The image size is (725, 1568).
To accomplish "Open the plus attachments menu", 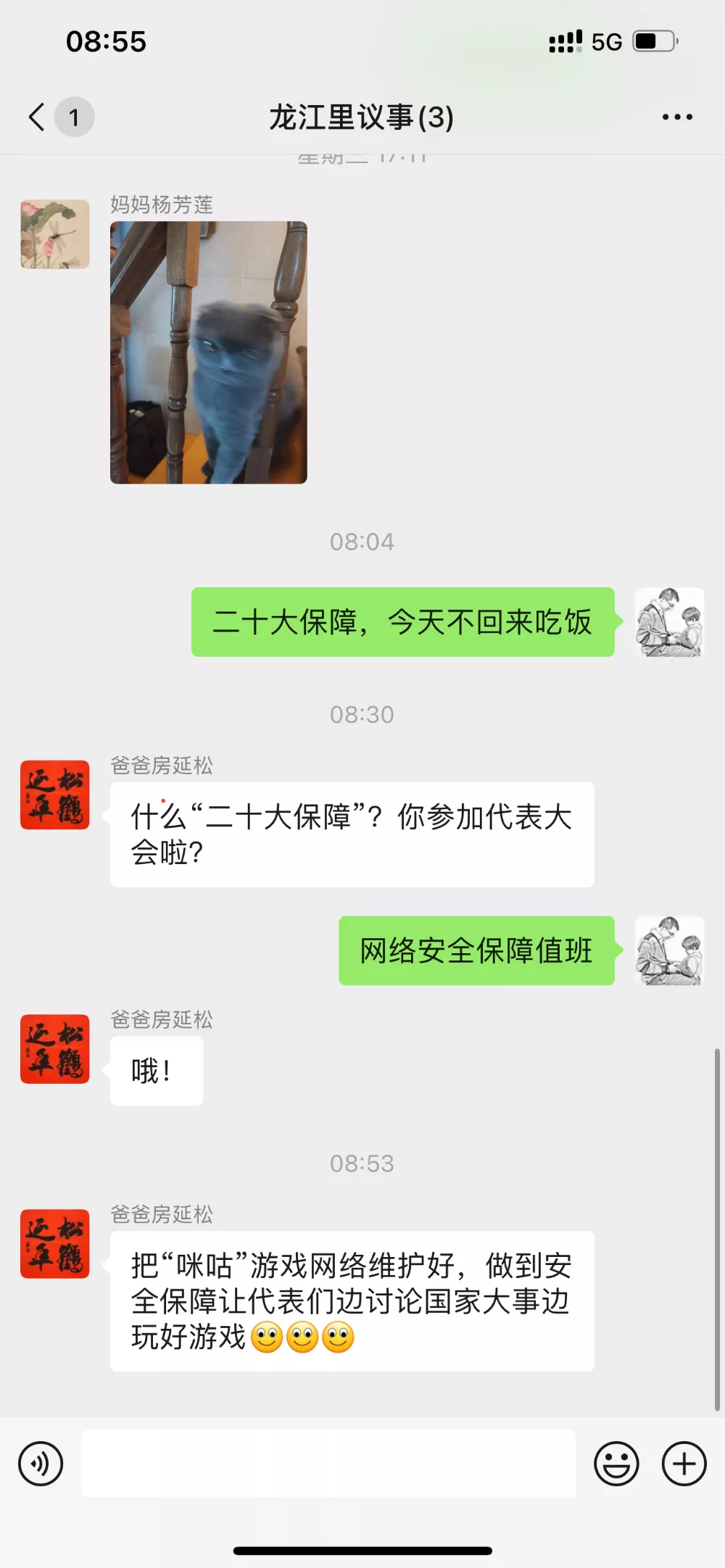I will (684, 1463).
